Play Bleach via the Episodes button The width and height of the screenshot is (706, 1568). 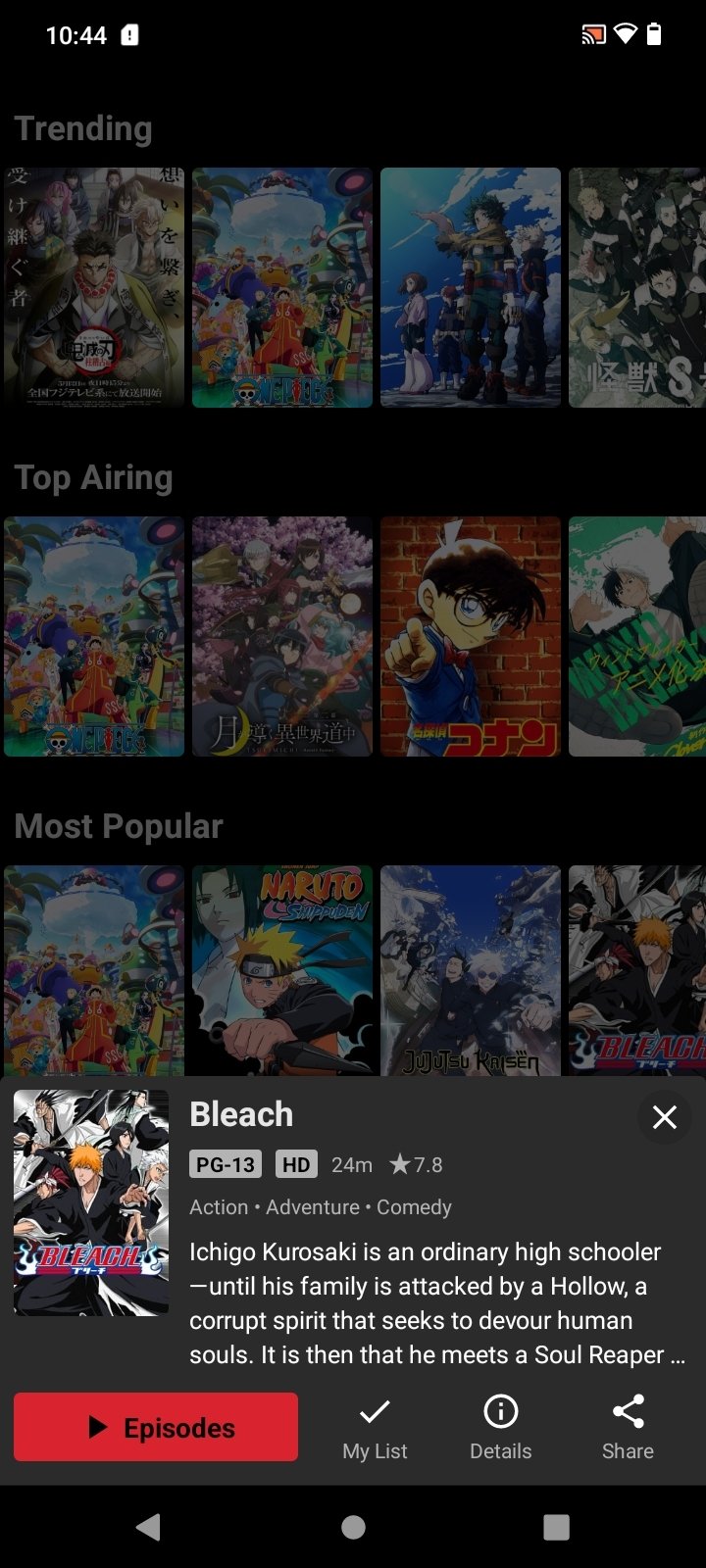click(x=156, y=1427)
